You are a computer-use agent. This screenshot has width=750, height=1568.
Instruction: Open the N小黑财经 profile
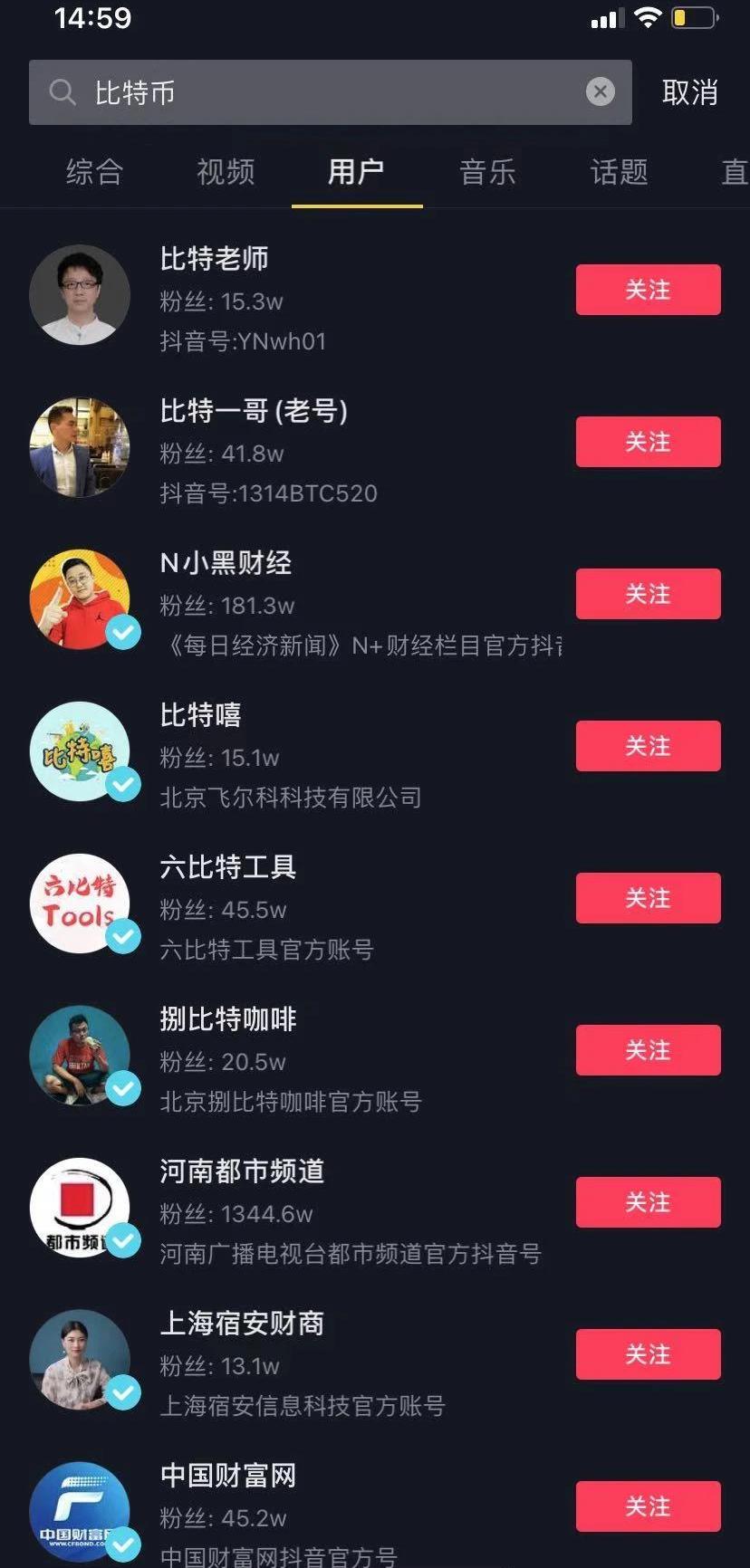point(226,563)
